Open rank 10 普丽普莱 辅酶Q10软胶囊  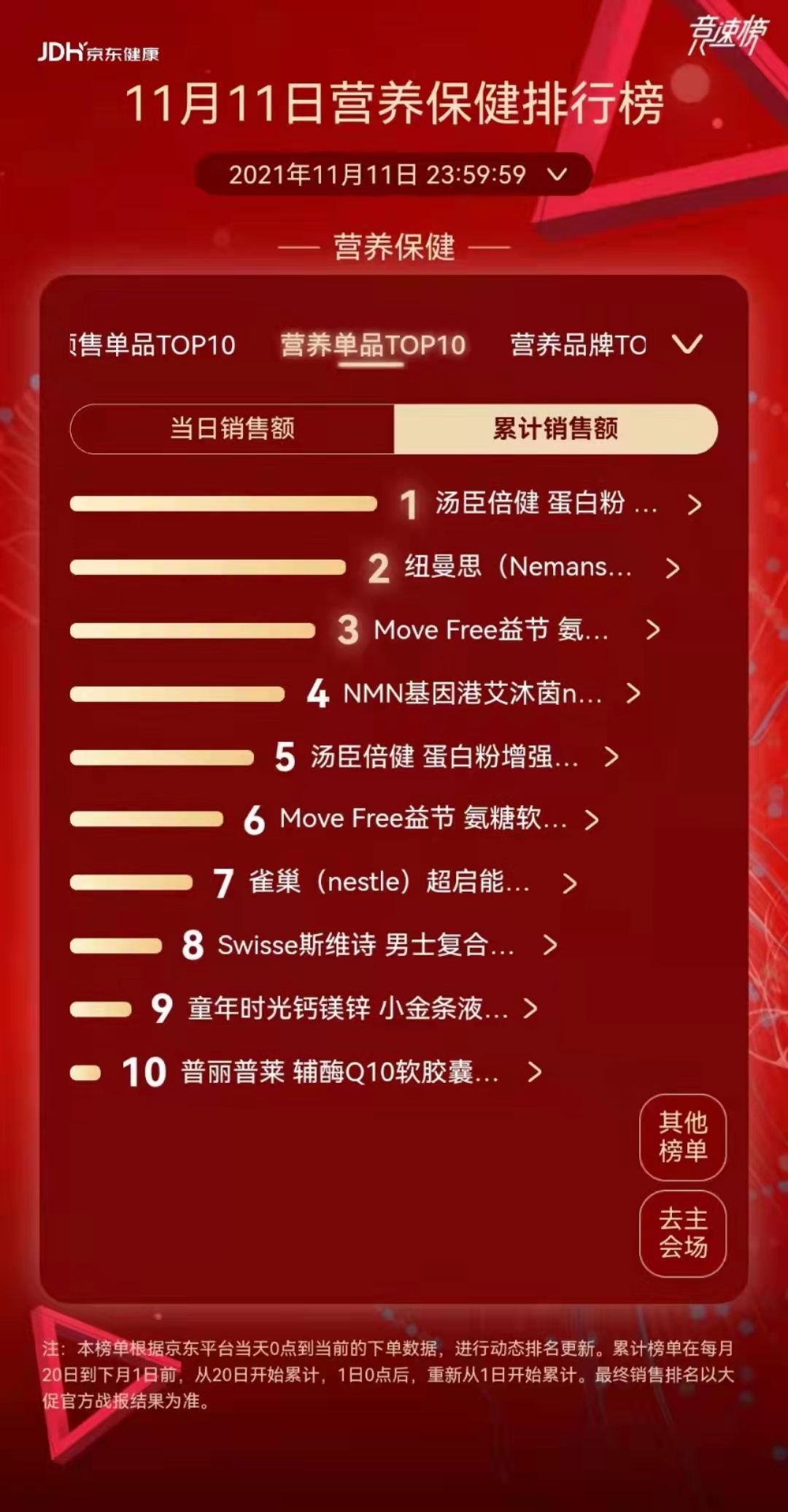tap(340, 1072)
